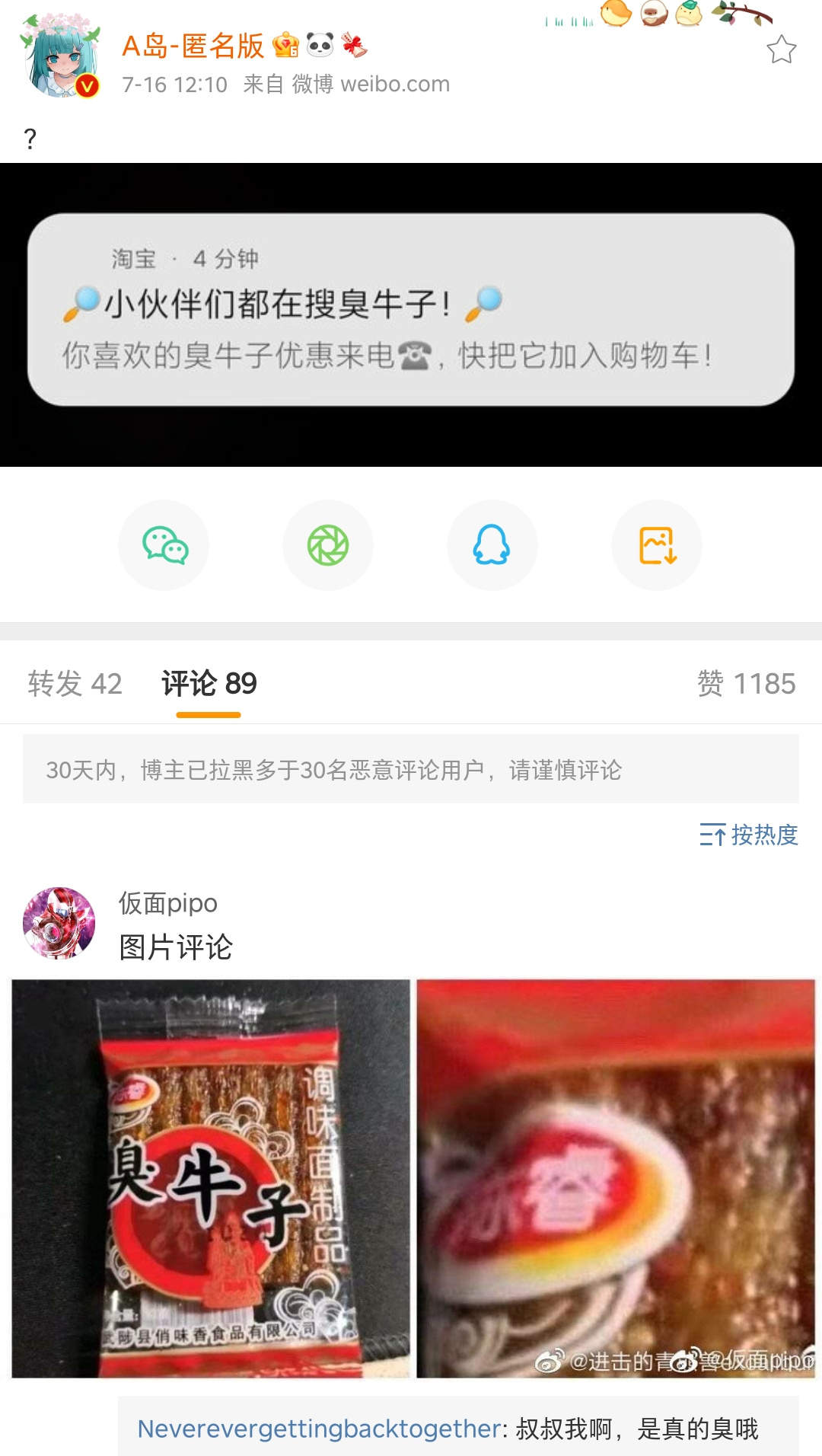The image size is (822, 1456).
Task: Open Neverevergettingbacktogether's profile link
Action: pos(318,1429)
